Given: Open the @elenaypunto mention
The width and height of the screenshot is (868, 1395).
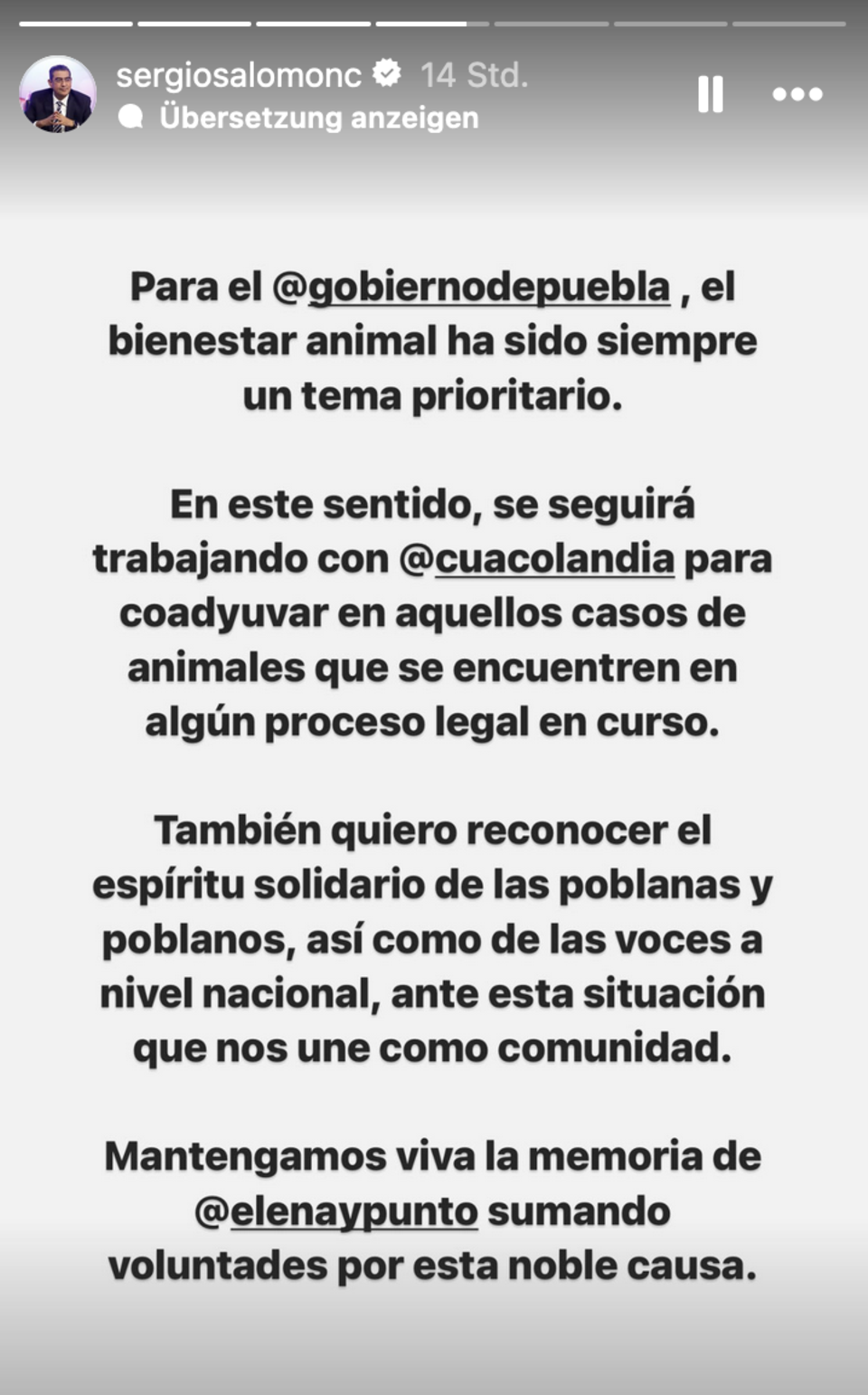Looking at the screenshot, I should pos(336,1211).
